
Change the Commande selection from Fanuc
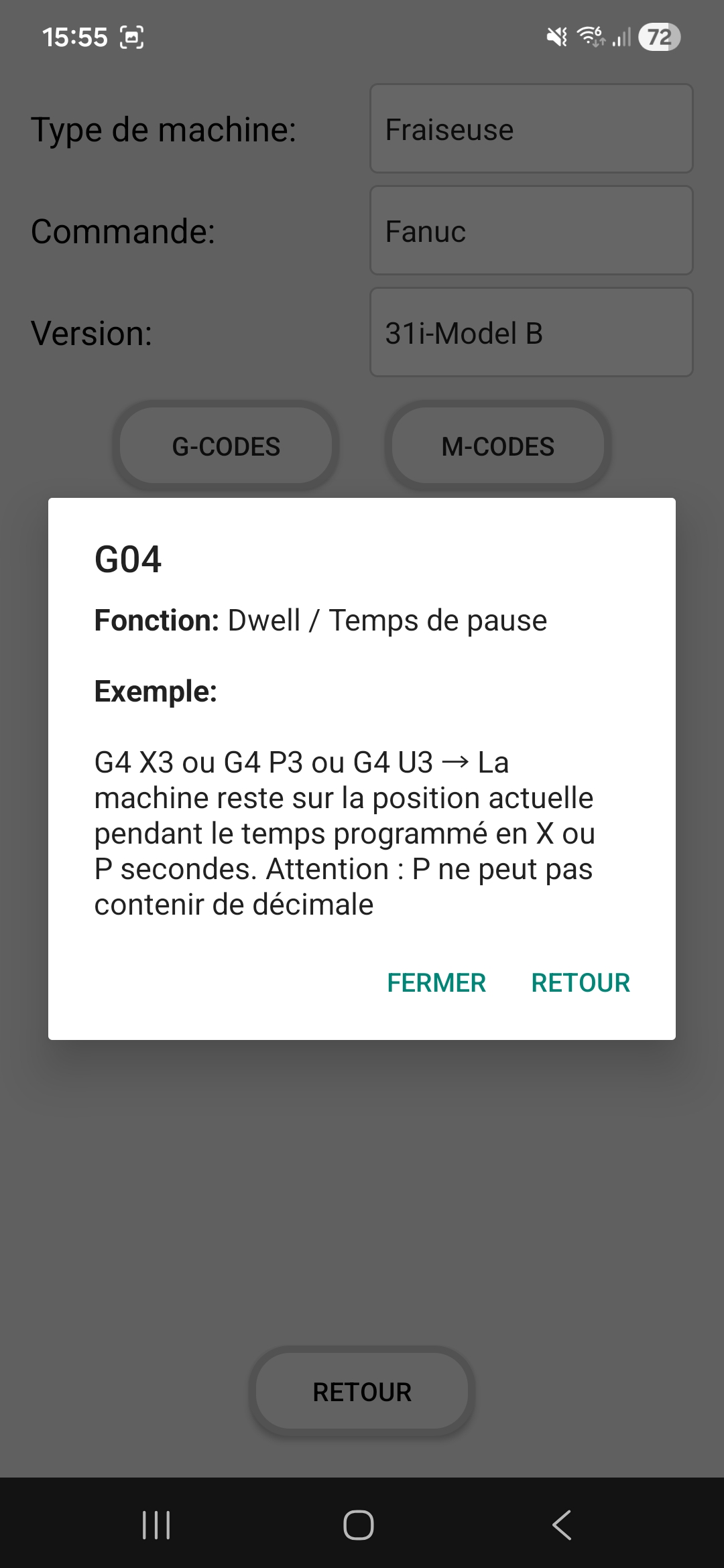click(531, 231)
